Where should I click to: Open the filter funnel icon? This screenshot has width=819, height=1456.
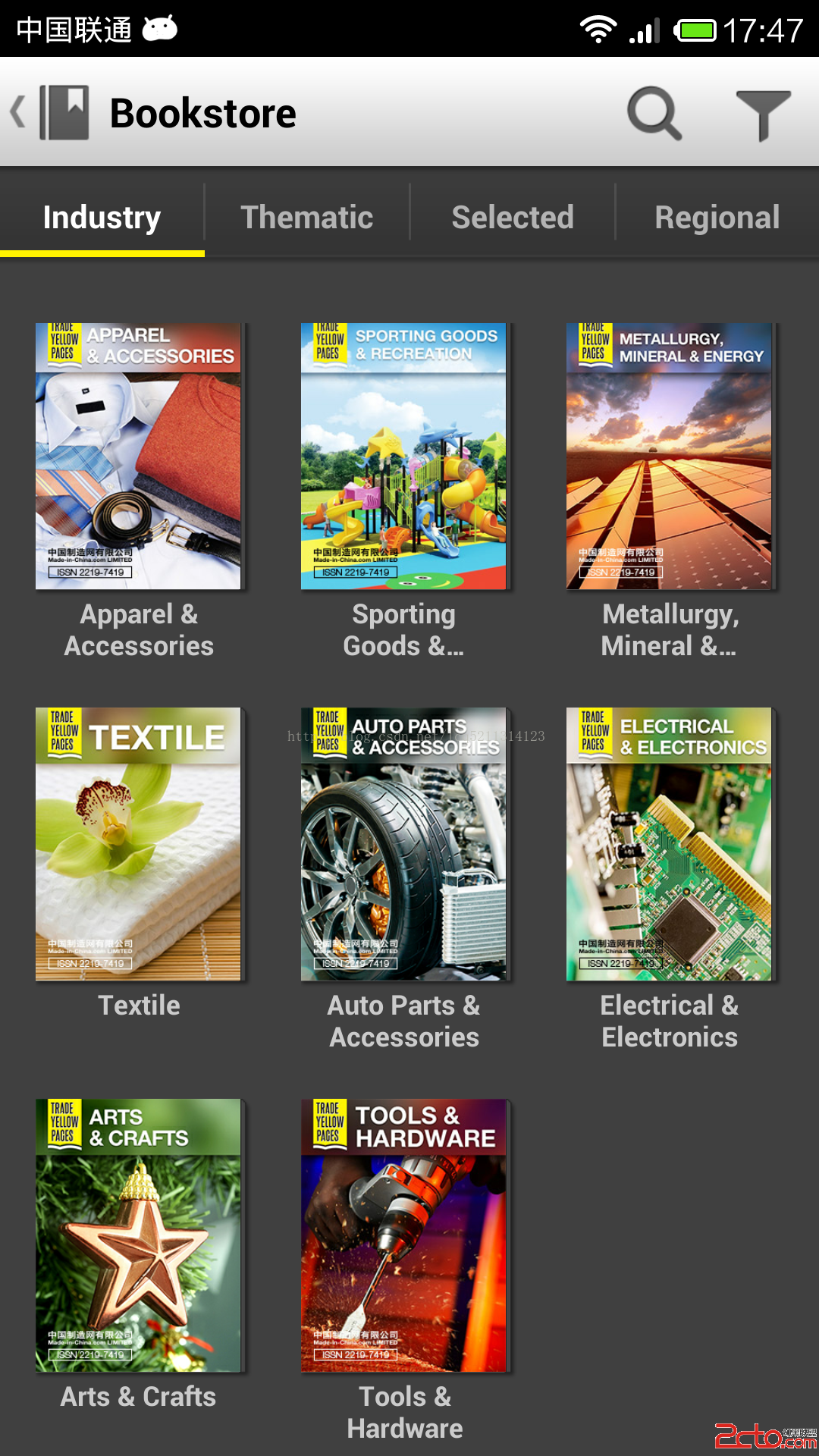763,114
